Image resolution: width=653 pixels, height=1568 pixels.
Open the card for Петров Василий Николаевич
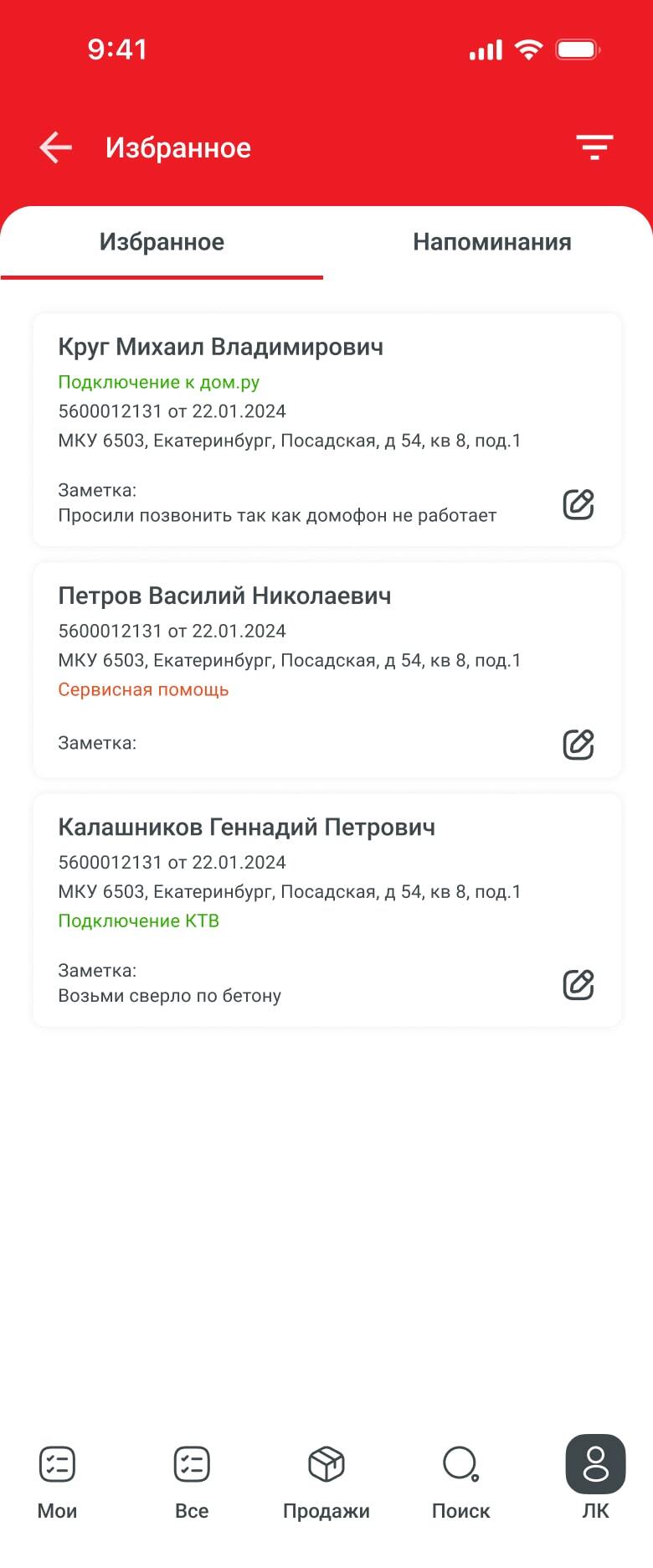point(224,596)
